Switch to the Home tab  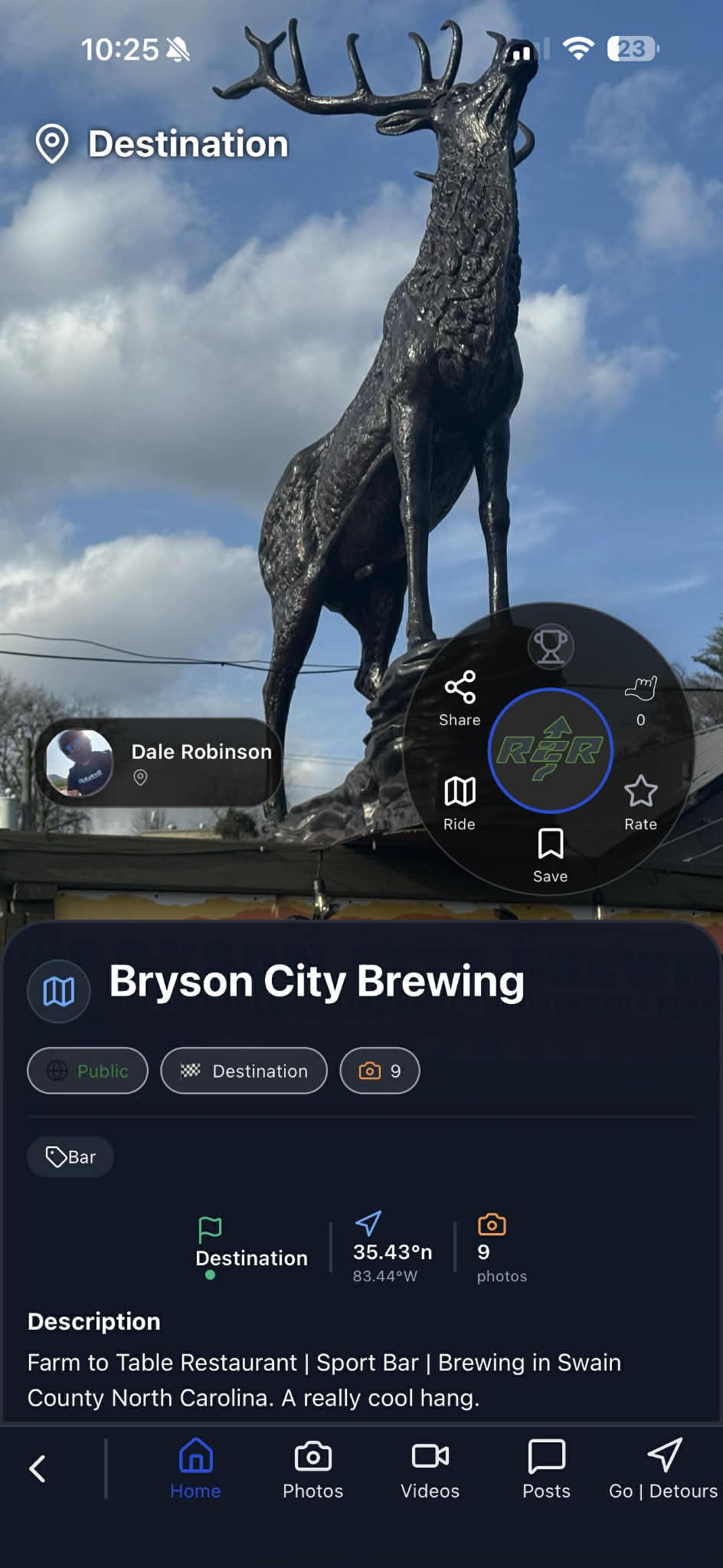point(195,1468)
